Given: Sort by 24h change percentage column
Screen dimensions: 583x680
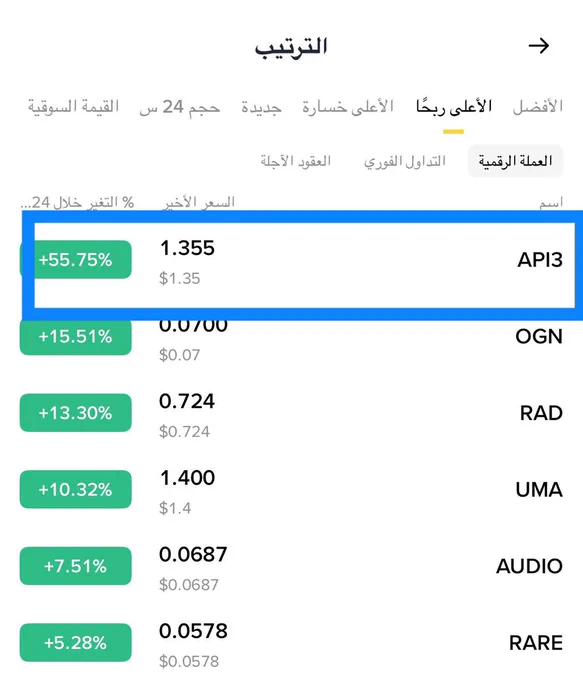Looking at the screenshot, I should coord(77,202).
